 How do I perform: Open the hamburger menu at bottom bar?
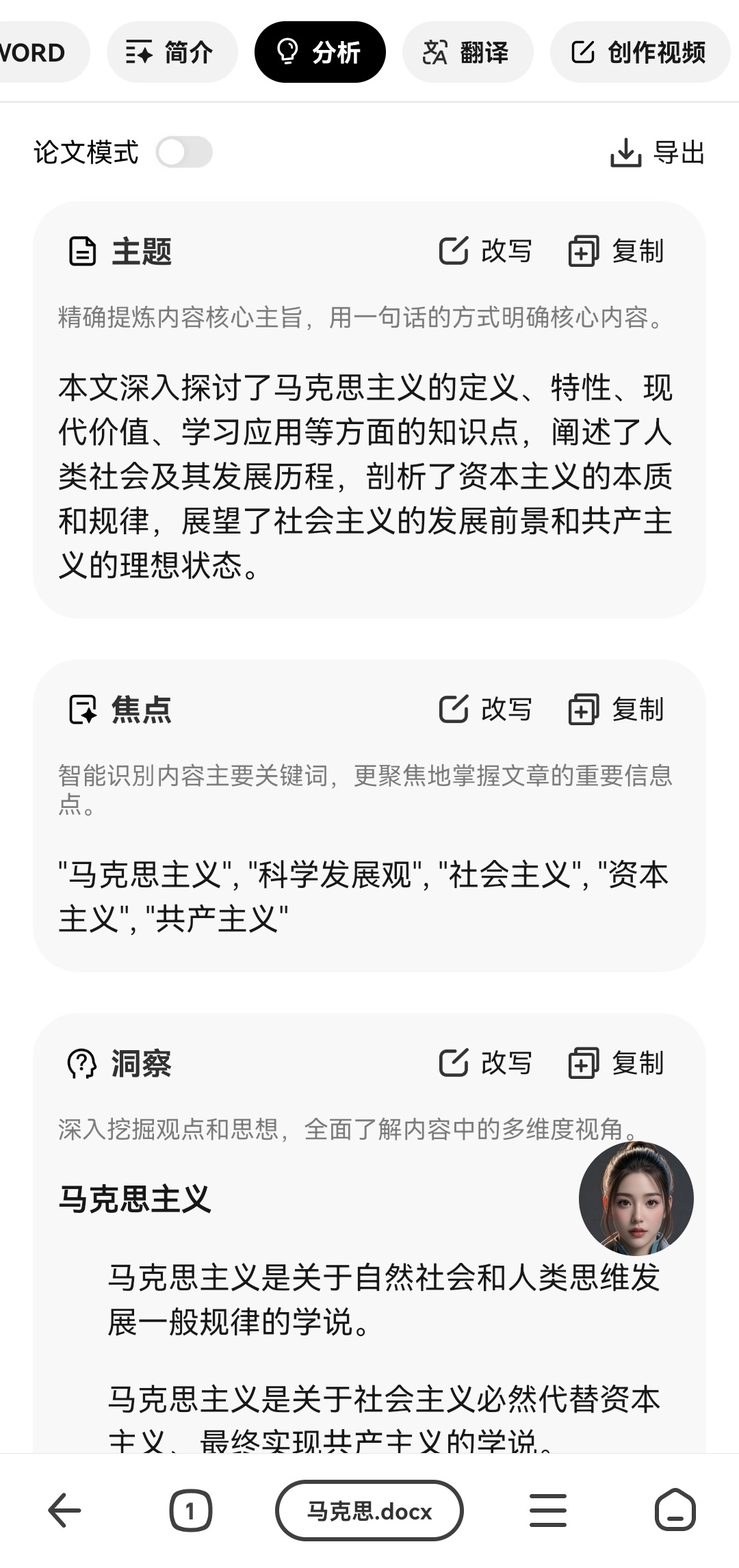(548, 1512)
